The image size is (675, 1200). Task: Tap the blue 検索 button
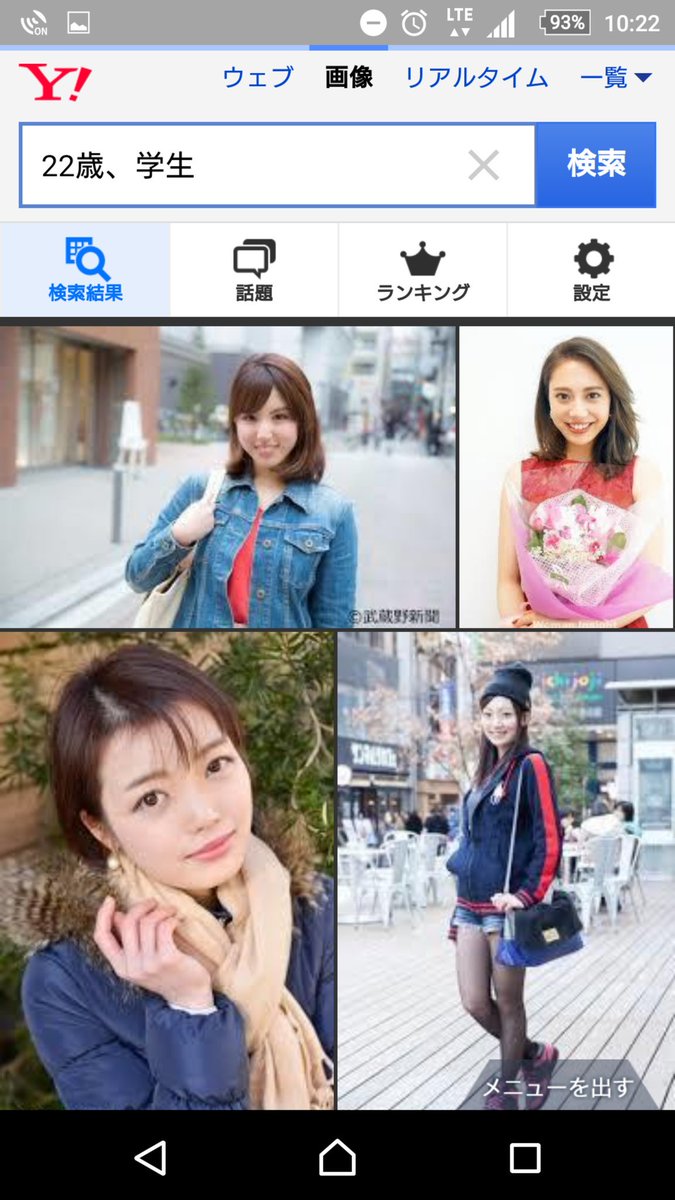point(597,165)
